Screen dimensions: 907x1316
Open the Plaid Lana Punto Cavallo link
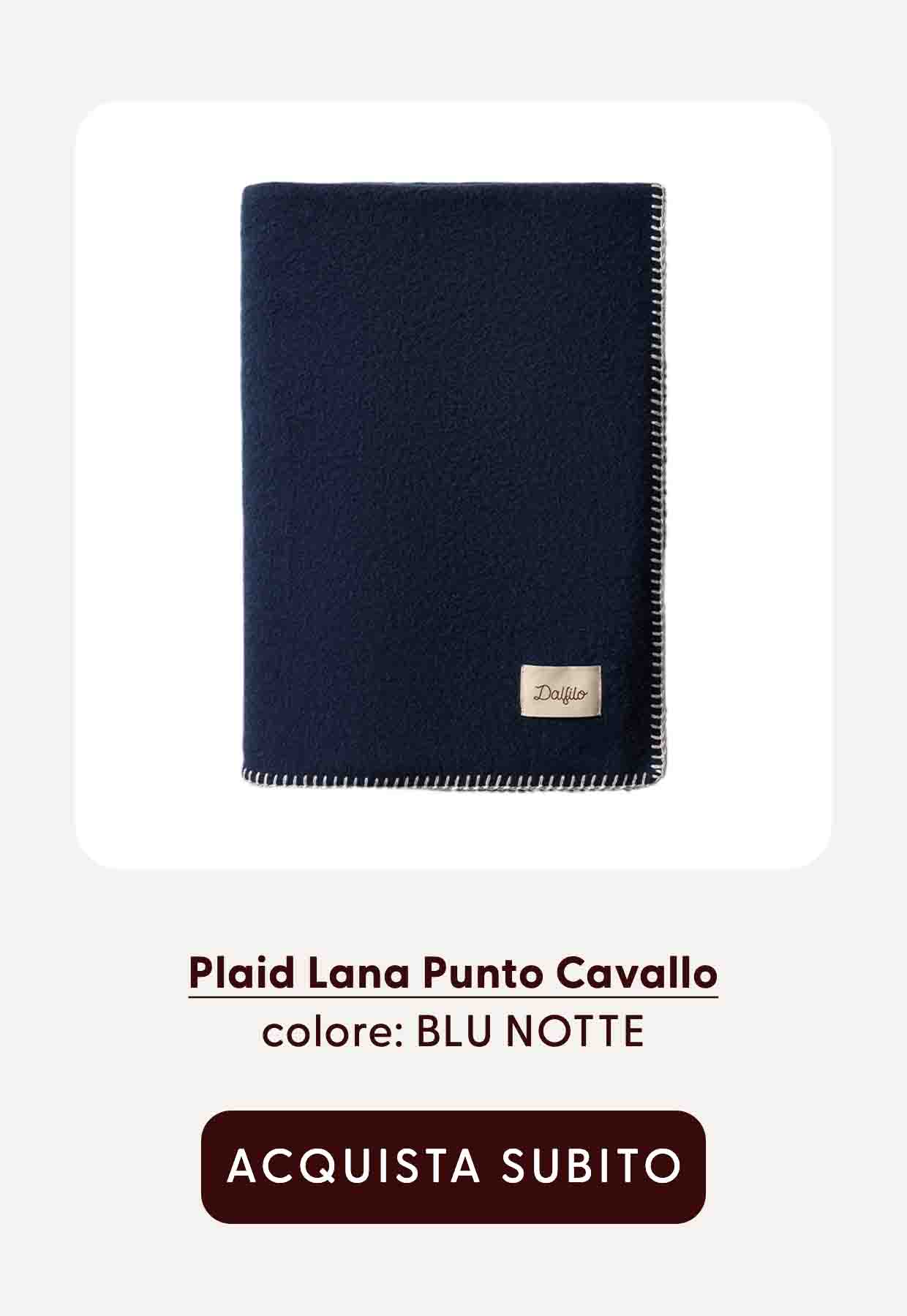tap(453, 973)
